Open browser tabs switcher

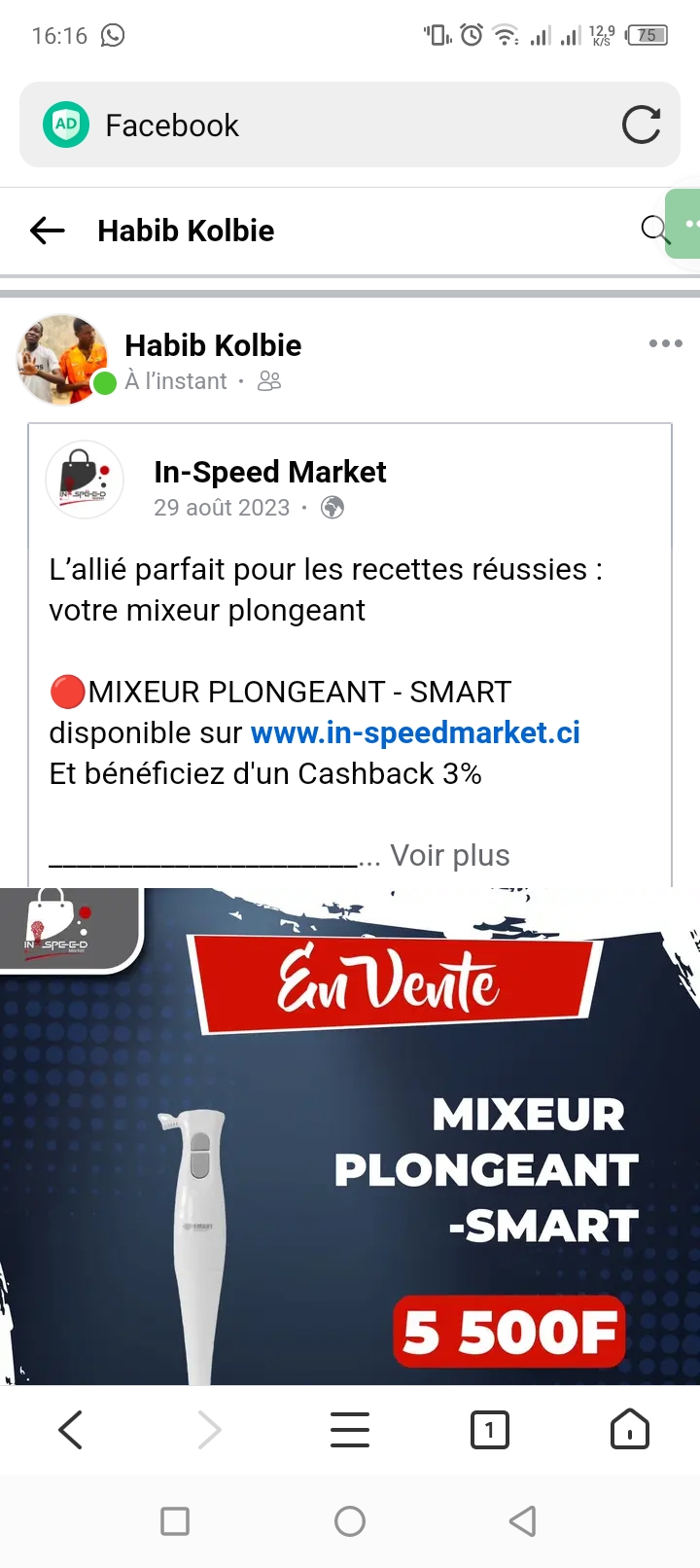click(x=489, y=1430)
